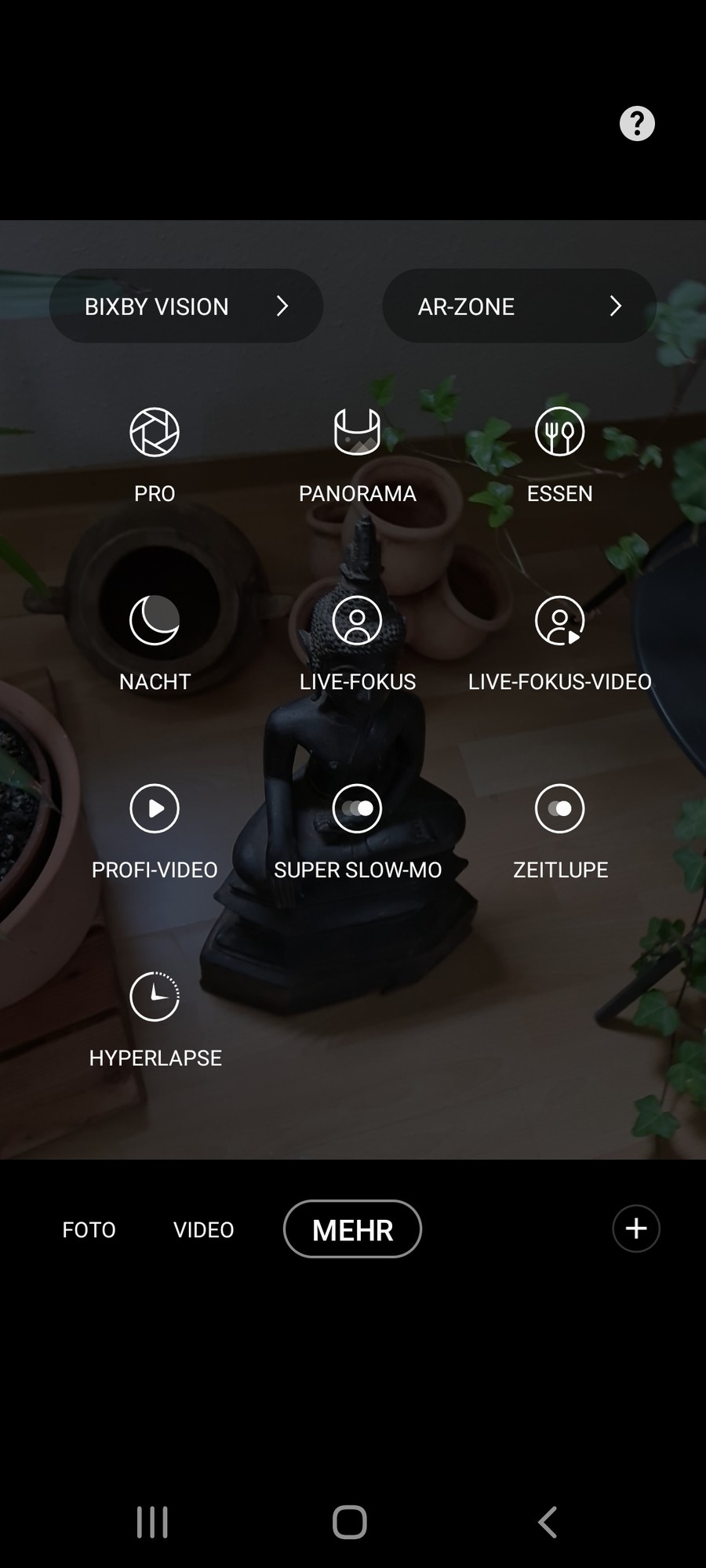The height and width of the screenshot is (1568, 706).
Task: Open the help question mark icon
Action: (637, 124)
